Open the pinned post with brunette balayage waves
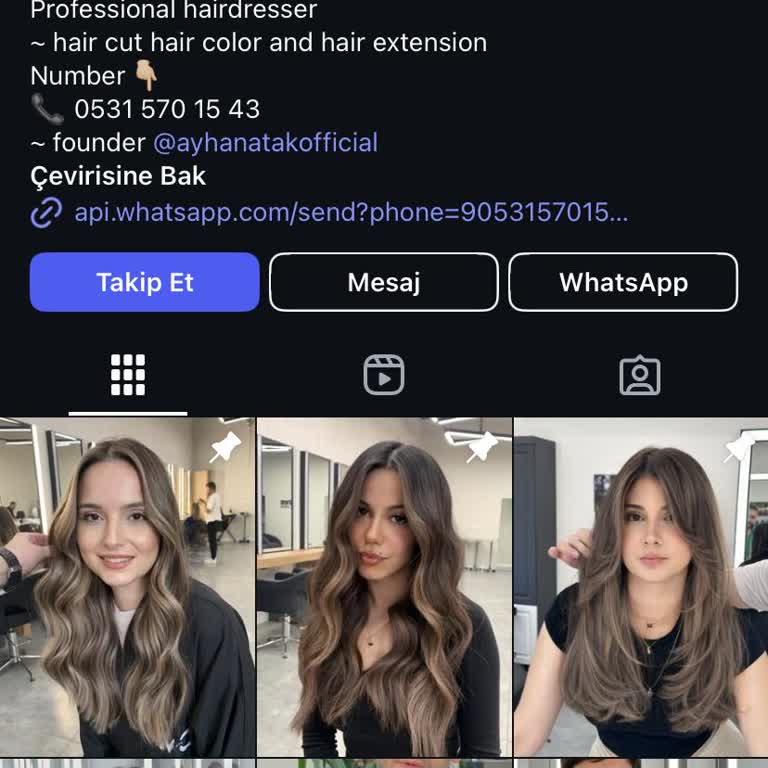This screenshot has width=768, height=768. (x=384, y=587)
